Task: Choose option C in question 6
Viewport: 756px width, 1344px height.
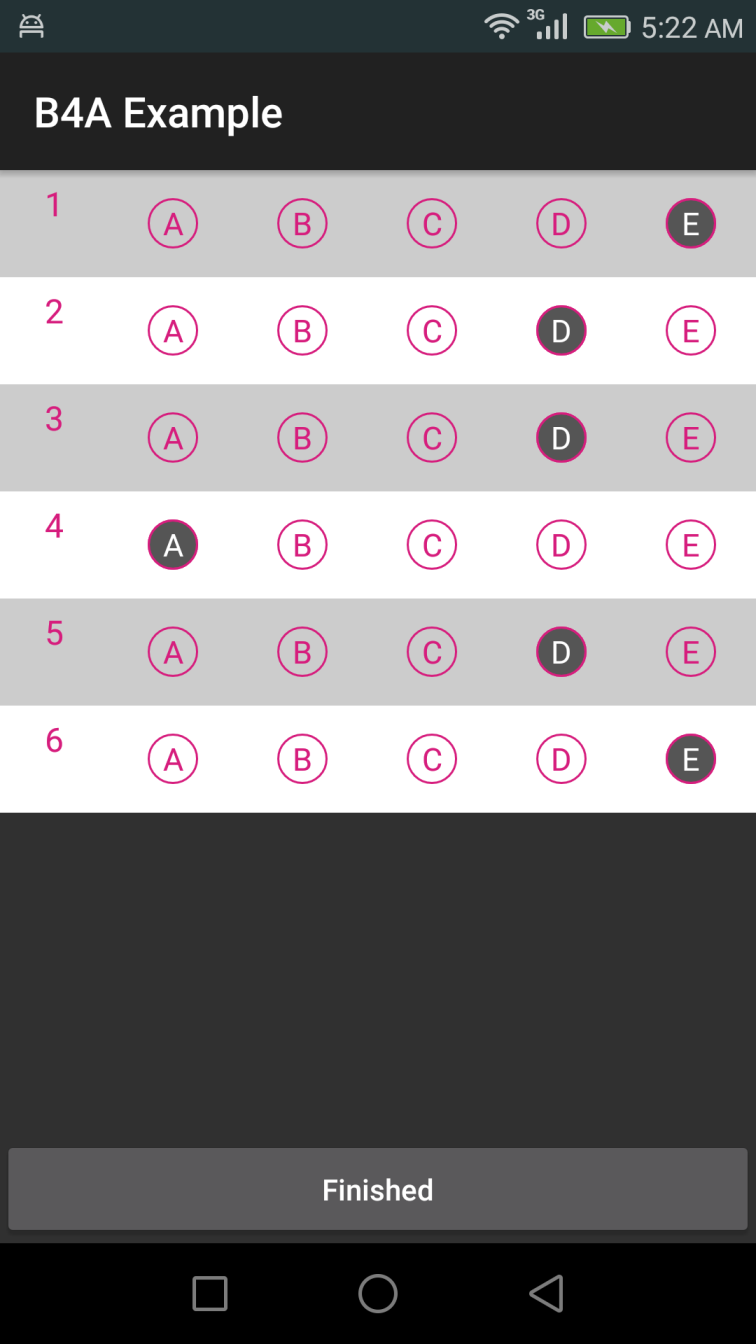Action: (x=432, y=760)
